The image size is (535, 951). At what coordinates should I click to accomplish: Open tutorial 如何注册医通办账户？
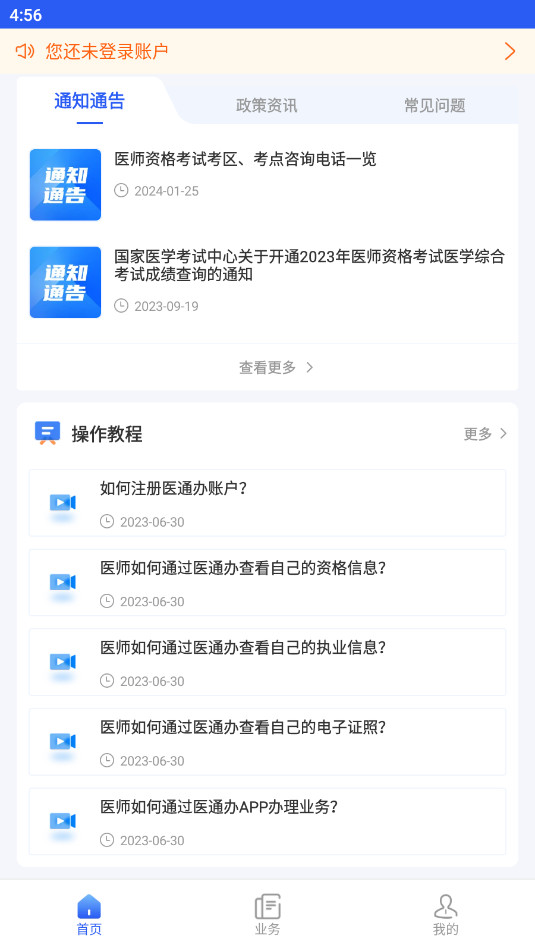pos(268,503)
